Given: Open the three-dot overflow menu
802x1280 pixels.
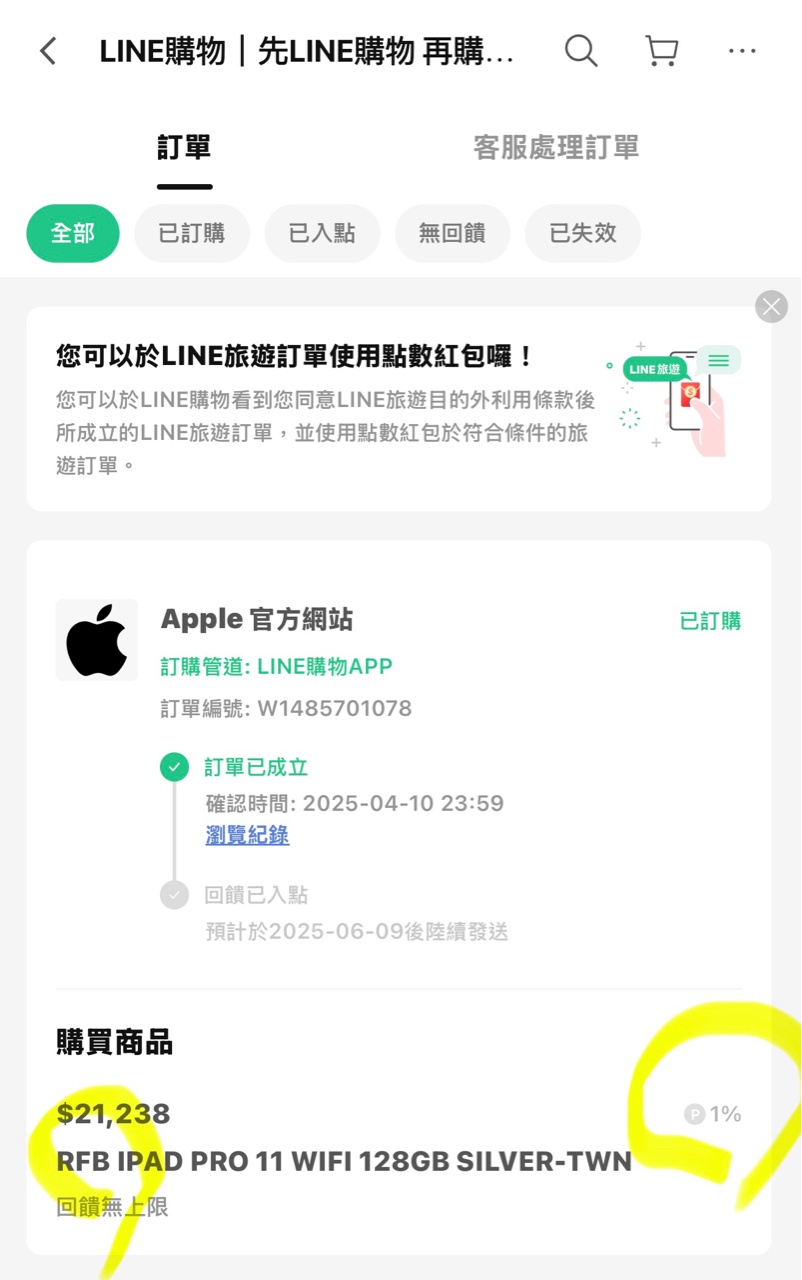Looking at the screenshot, I should pos(742,51).
